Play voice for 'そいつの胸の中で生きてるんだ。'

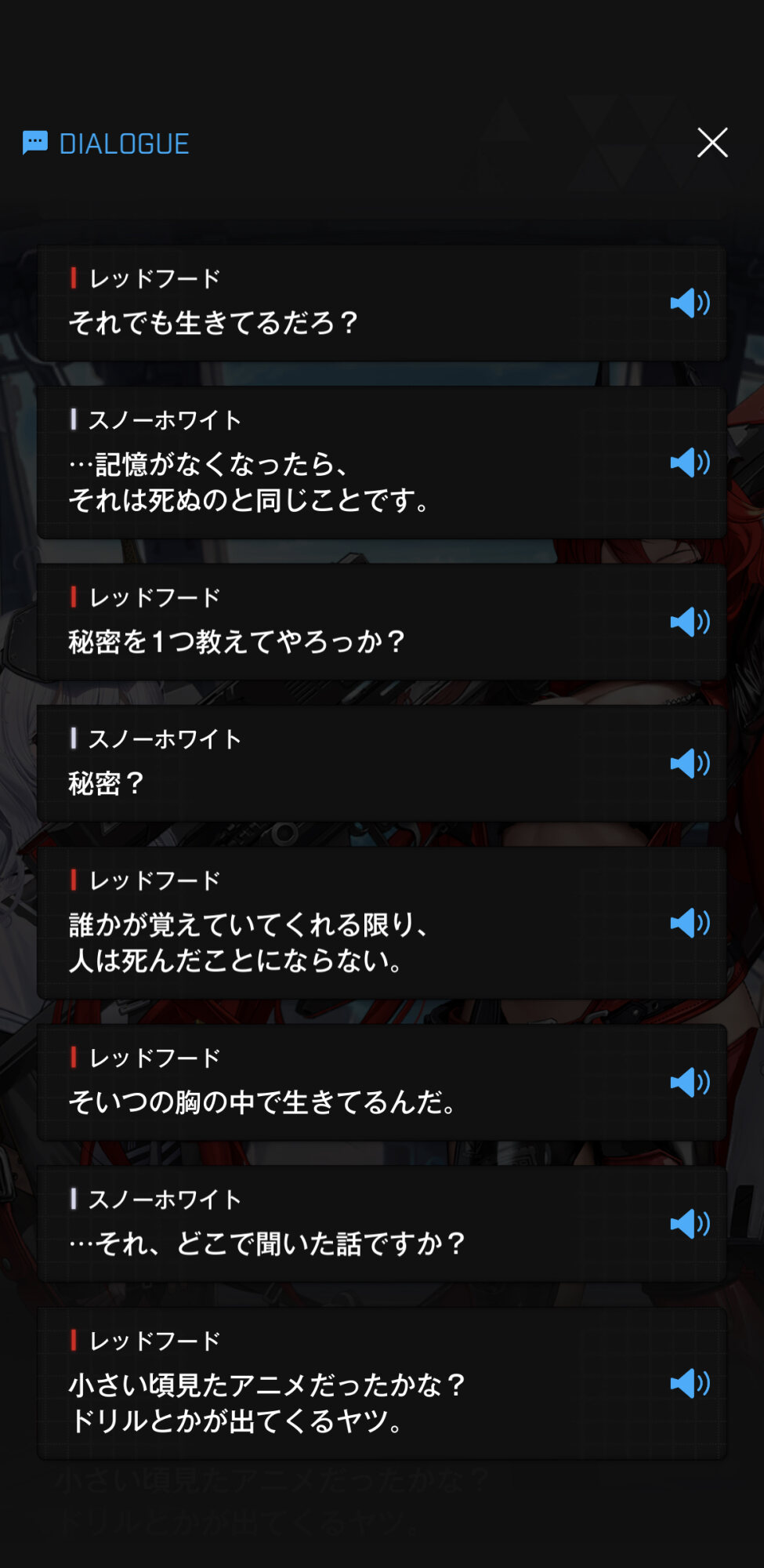[690, 1083]
